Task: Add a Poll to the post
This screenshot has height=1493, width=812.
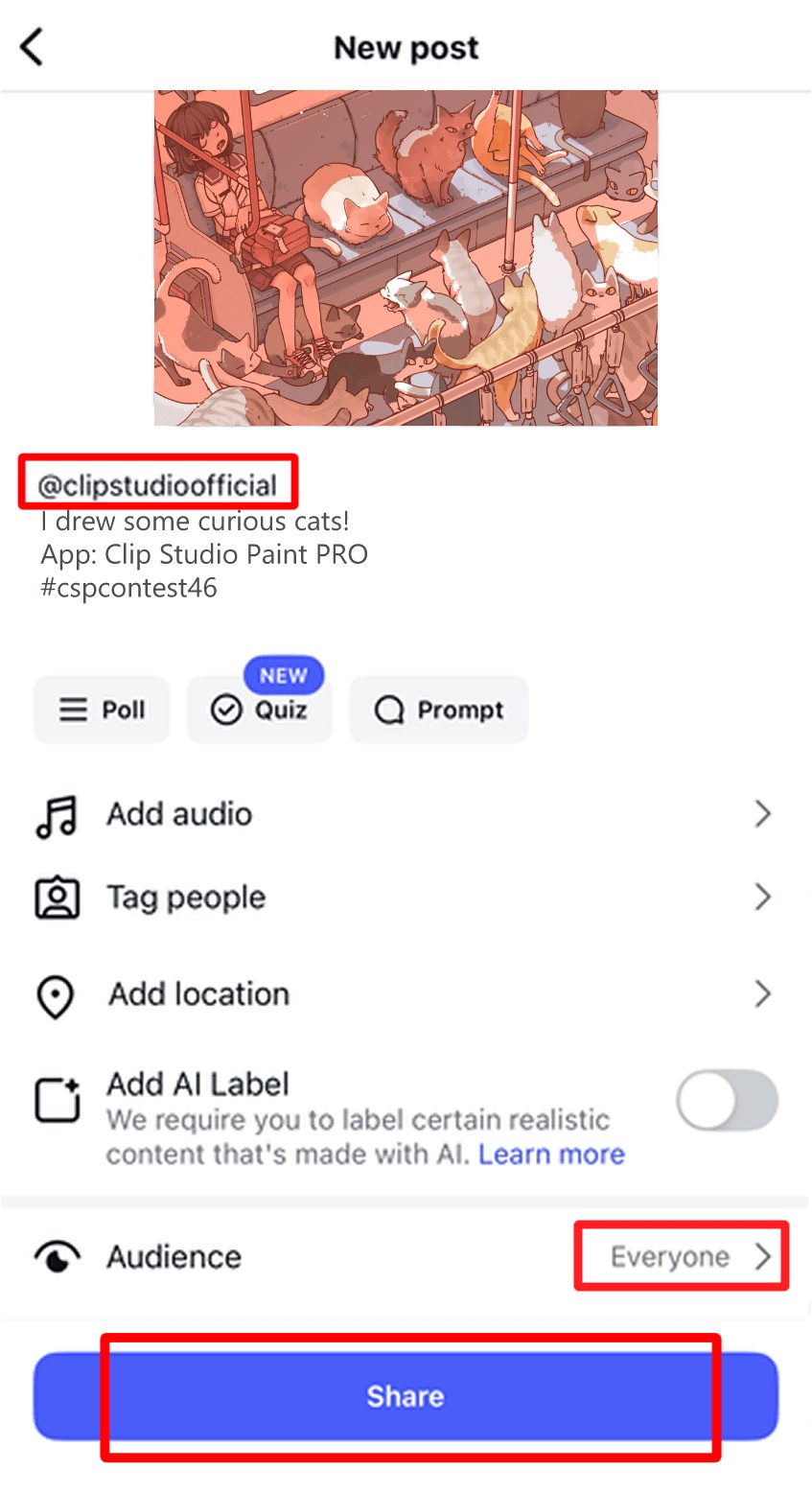Action: pyautogui.click(x=102, y=710)
